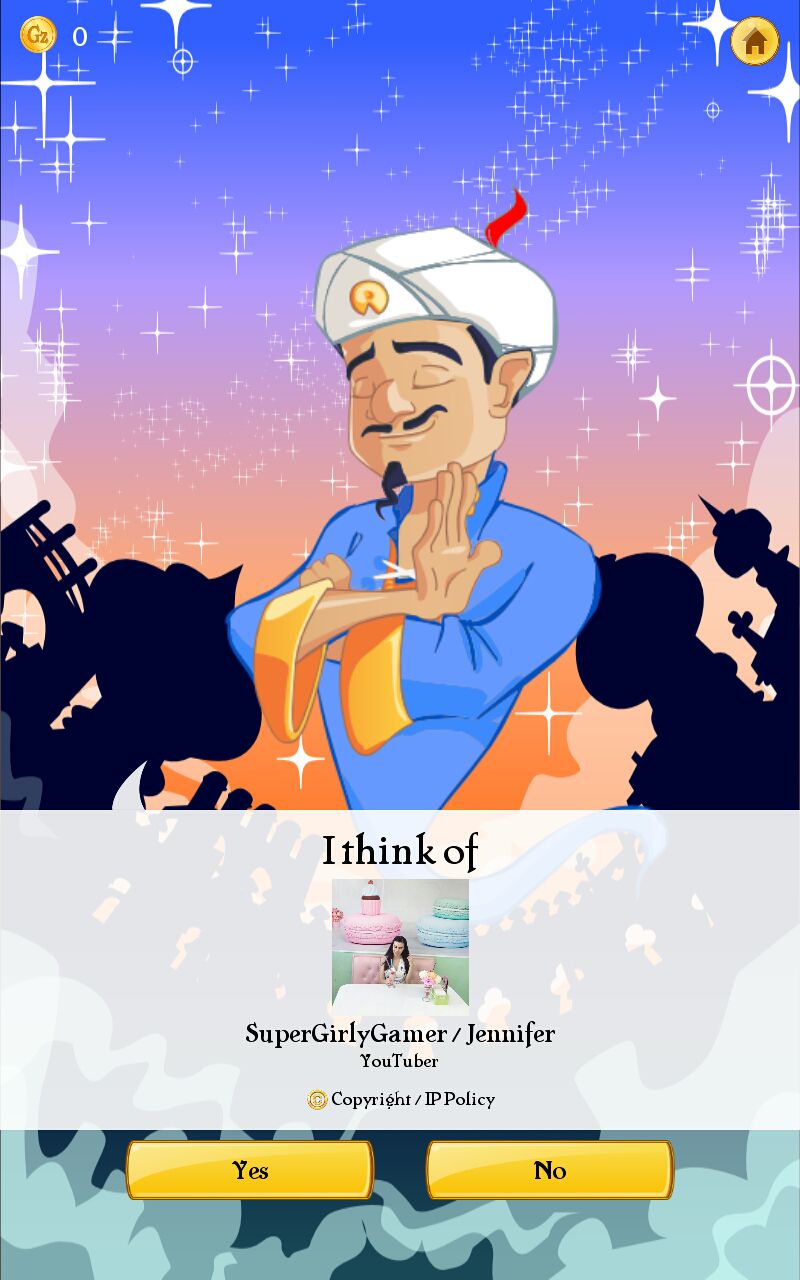800x1280 pixels.
Task: Open the Copyright / IP Policy link
Action: tap(401, 1099)
